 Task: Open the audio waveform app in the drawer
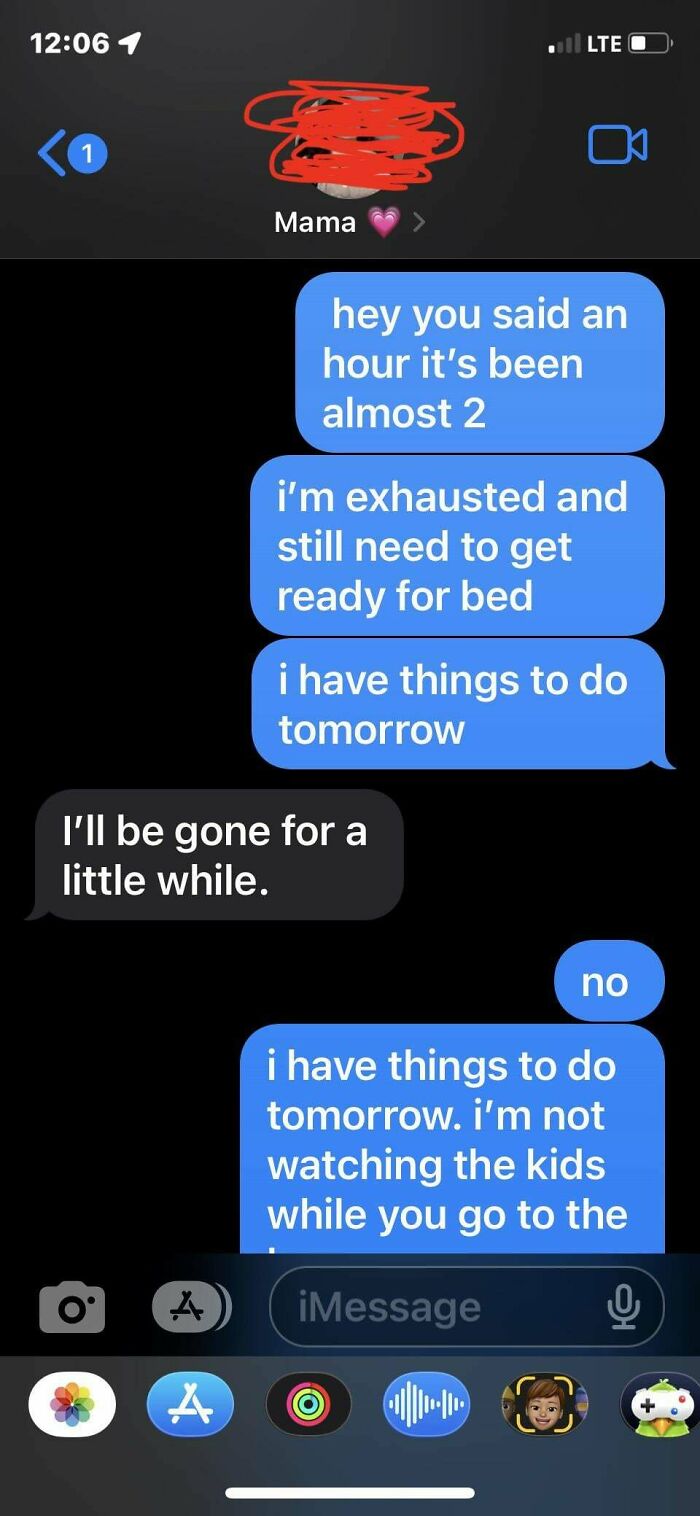pos(426,1405)
